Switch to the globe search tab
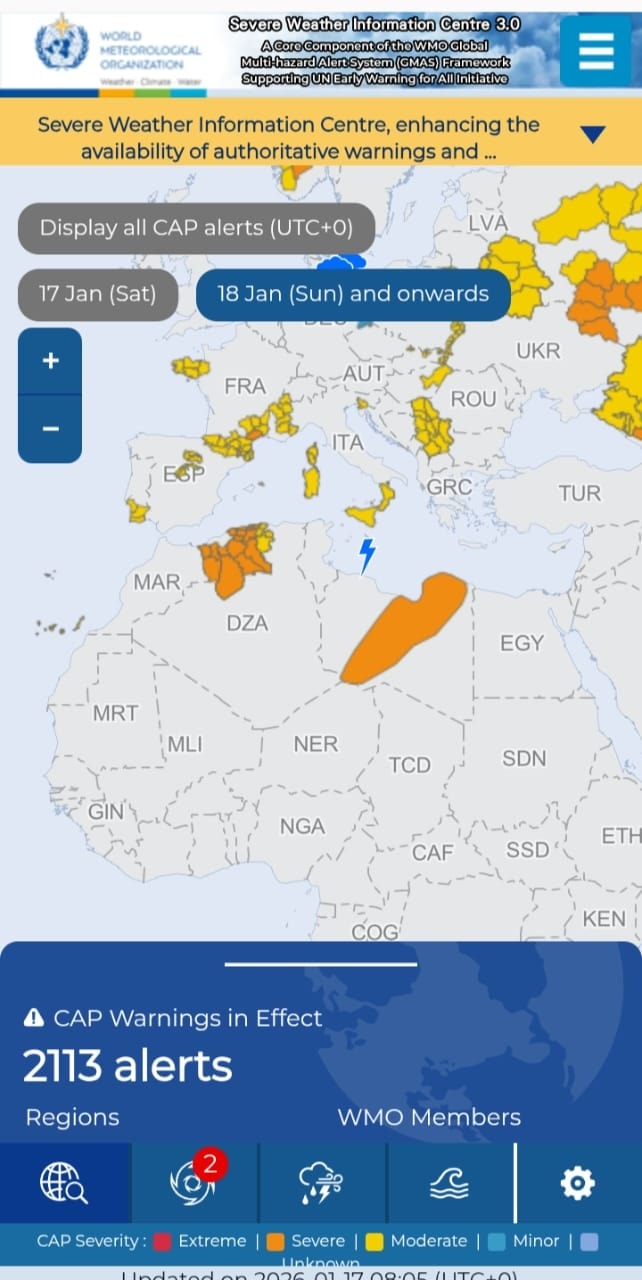The image size is (642, 1280). coord(64,1184)
